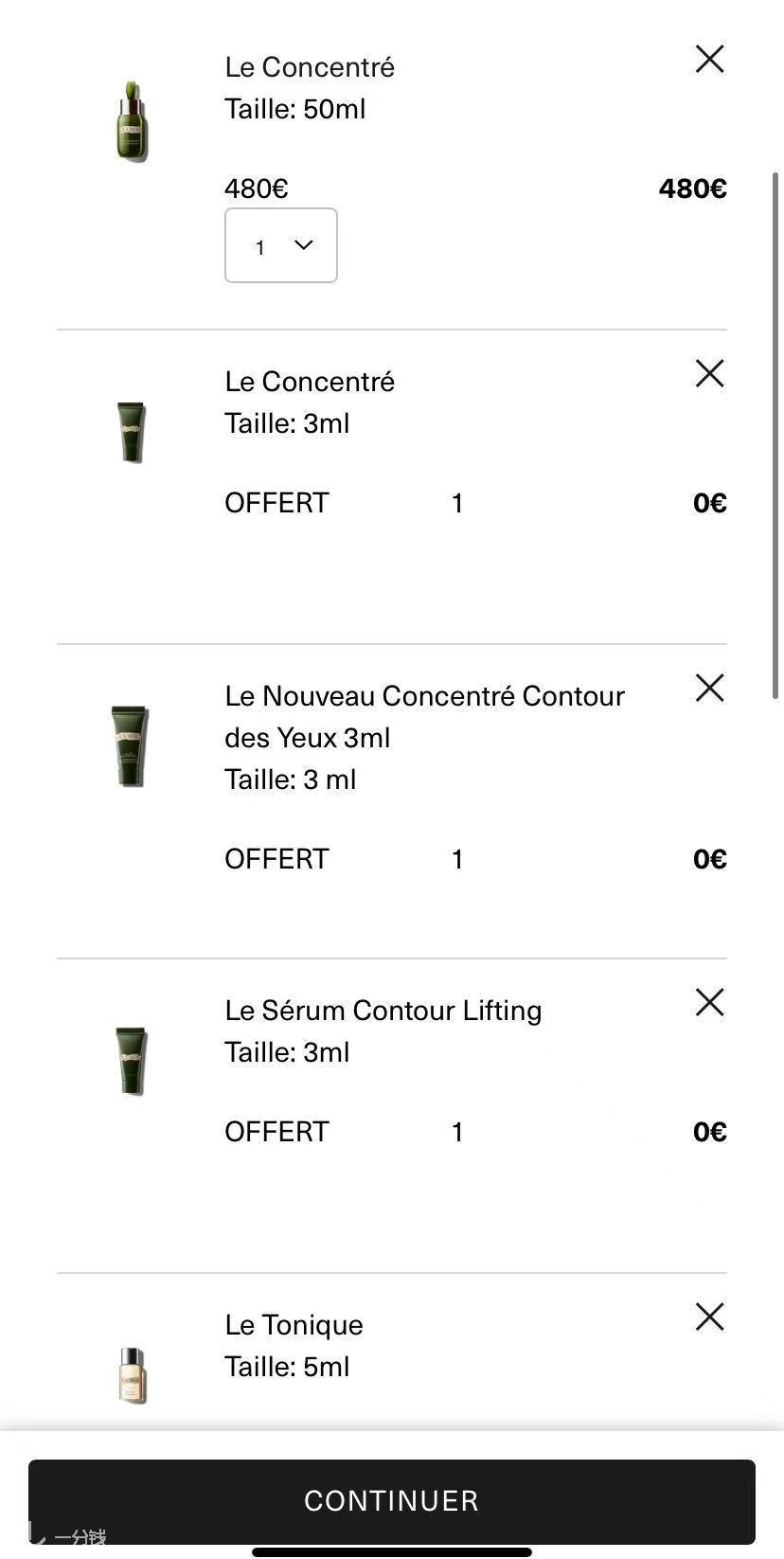Tap the Continuer button
This screenshot has width=784, height=1559.
coord(392,1500)
